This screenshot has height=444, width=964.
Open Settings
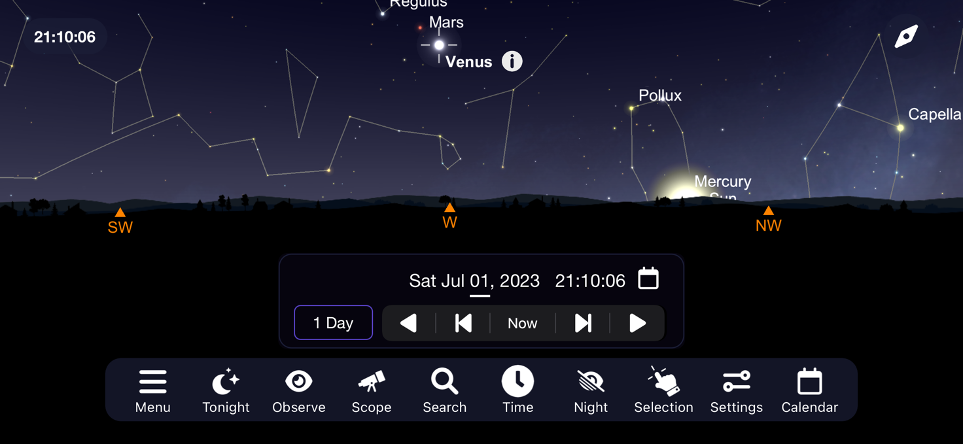pos(736,390)
